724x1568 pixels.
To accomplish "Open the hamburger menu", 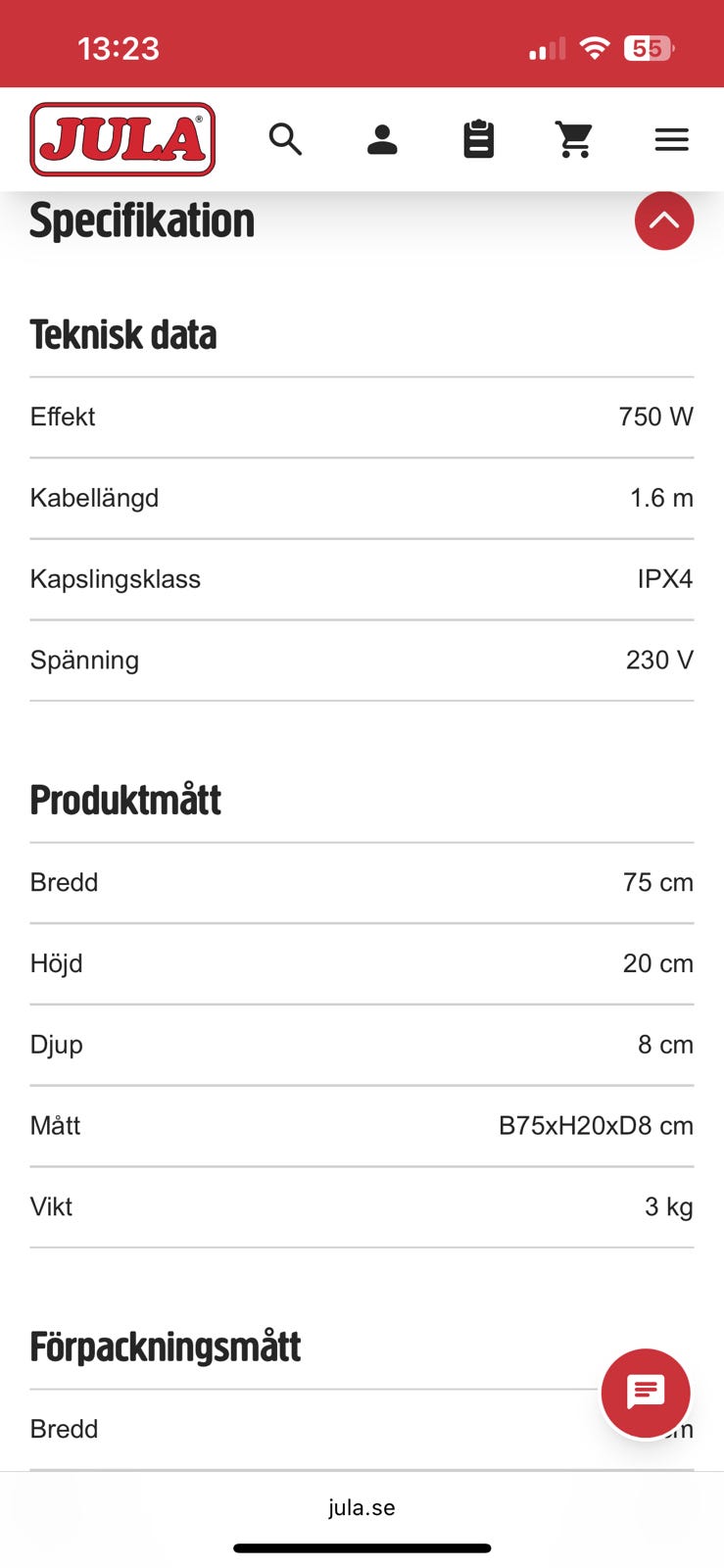I will [671, 139].
